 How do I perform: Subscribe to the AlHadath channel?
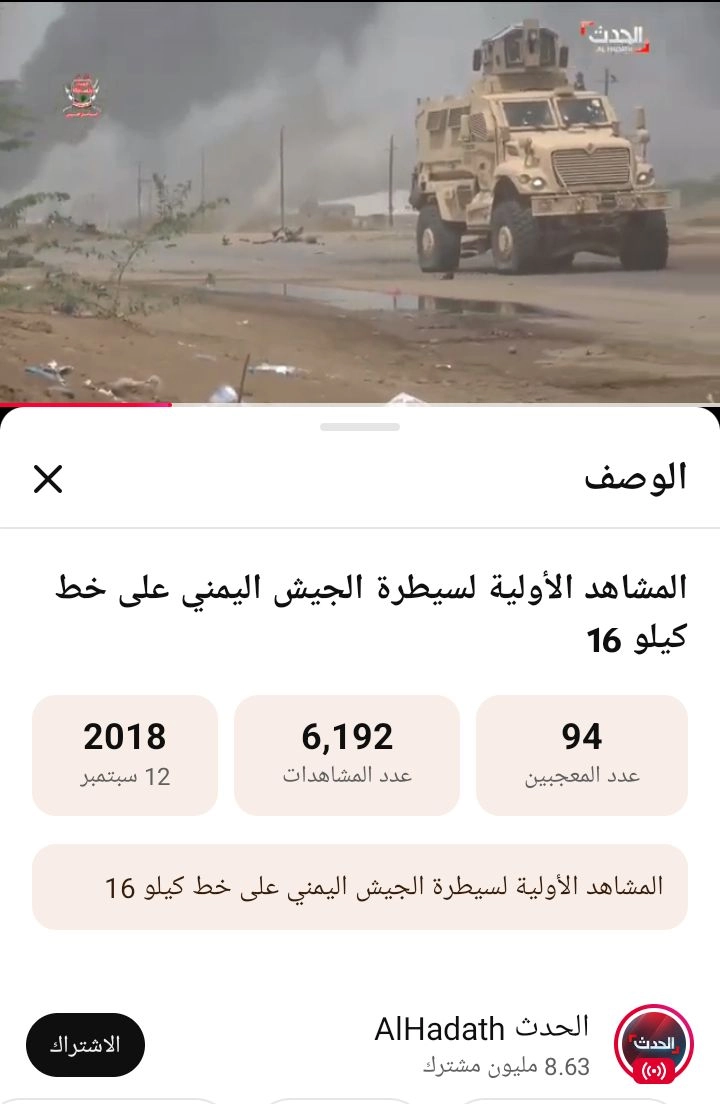[85, 1045]
